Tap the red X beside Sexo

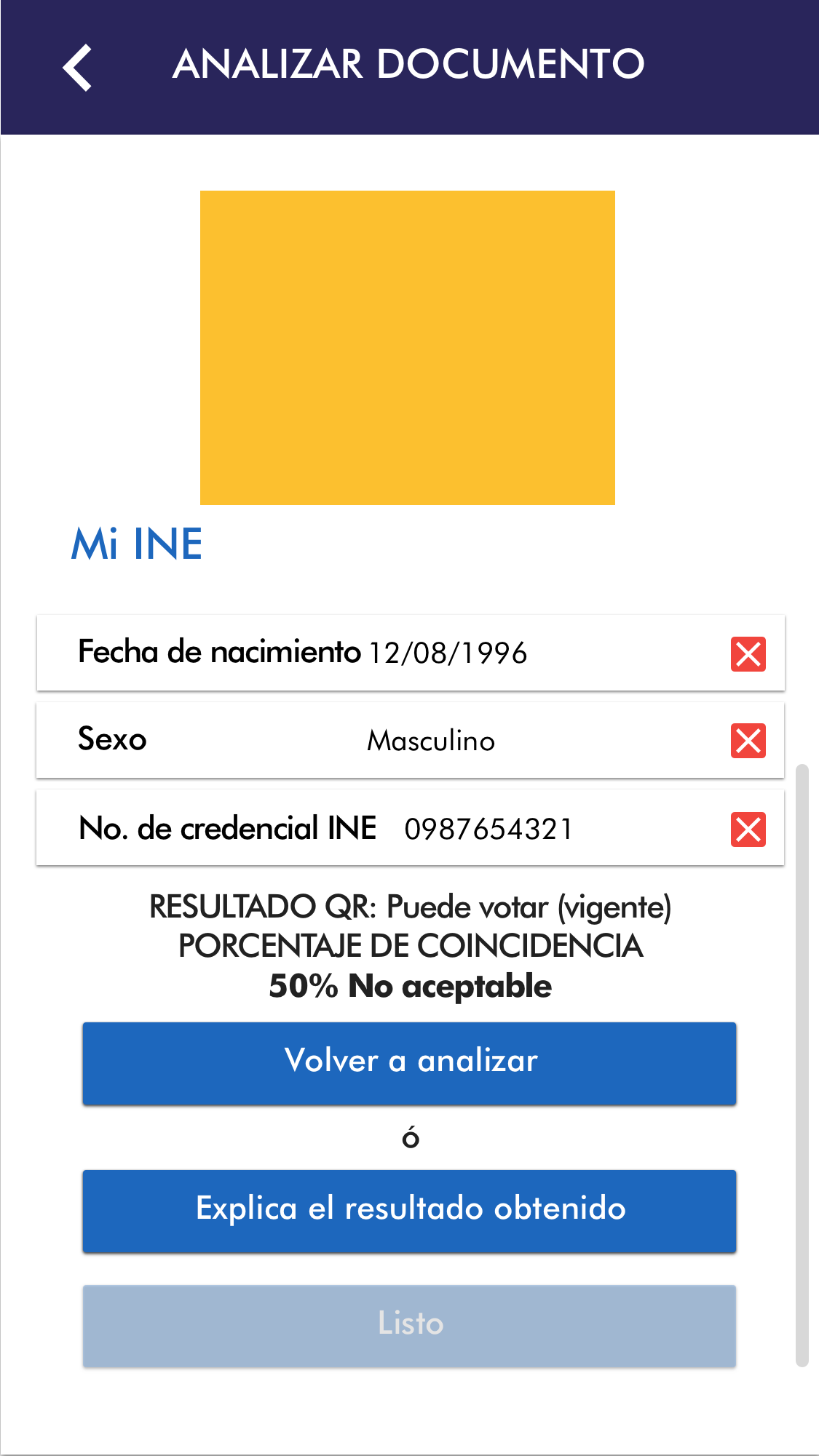748,741
